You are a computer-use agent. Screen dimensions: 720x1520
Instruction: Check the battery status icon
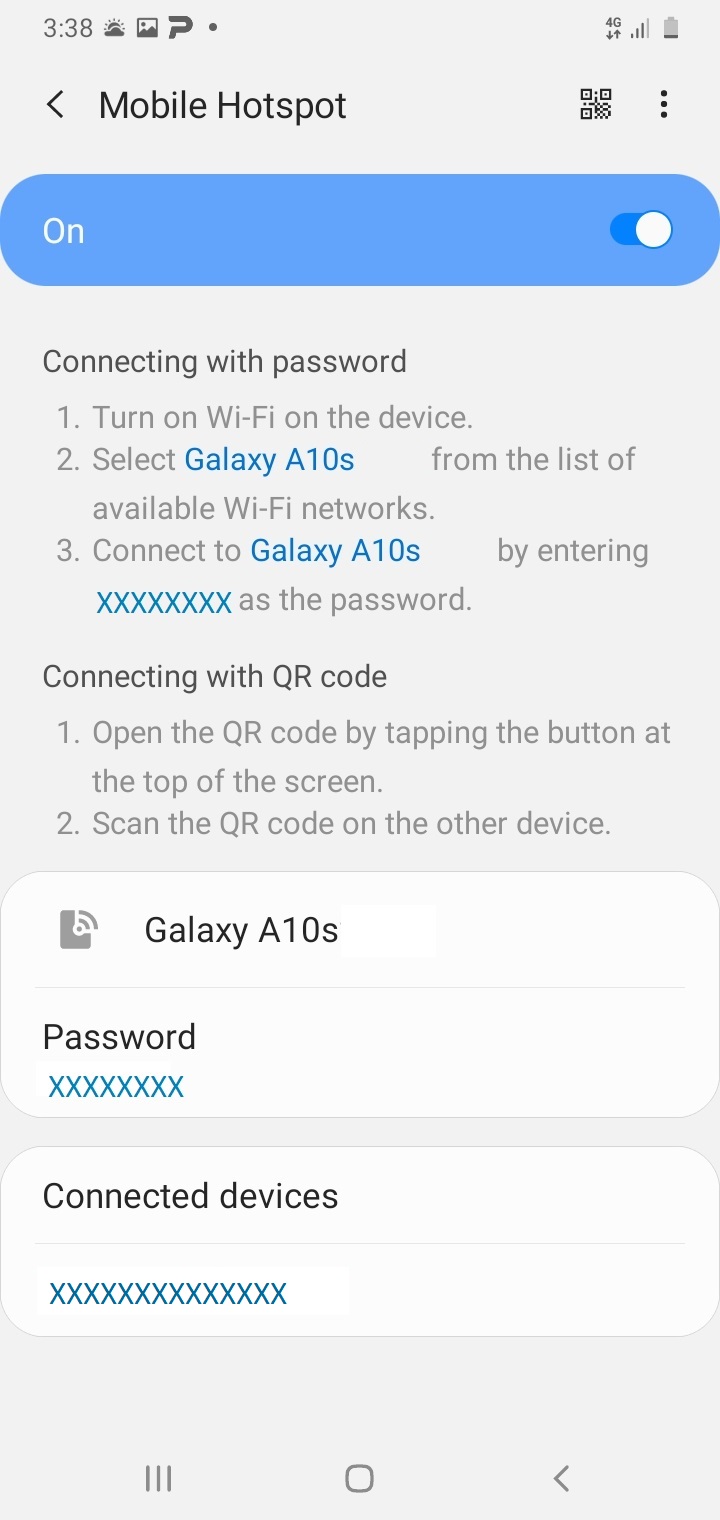[x=672, y=28]
